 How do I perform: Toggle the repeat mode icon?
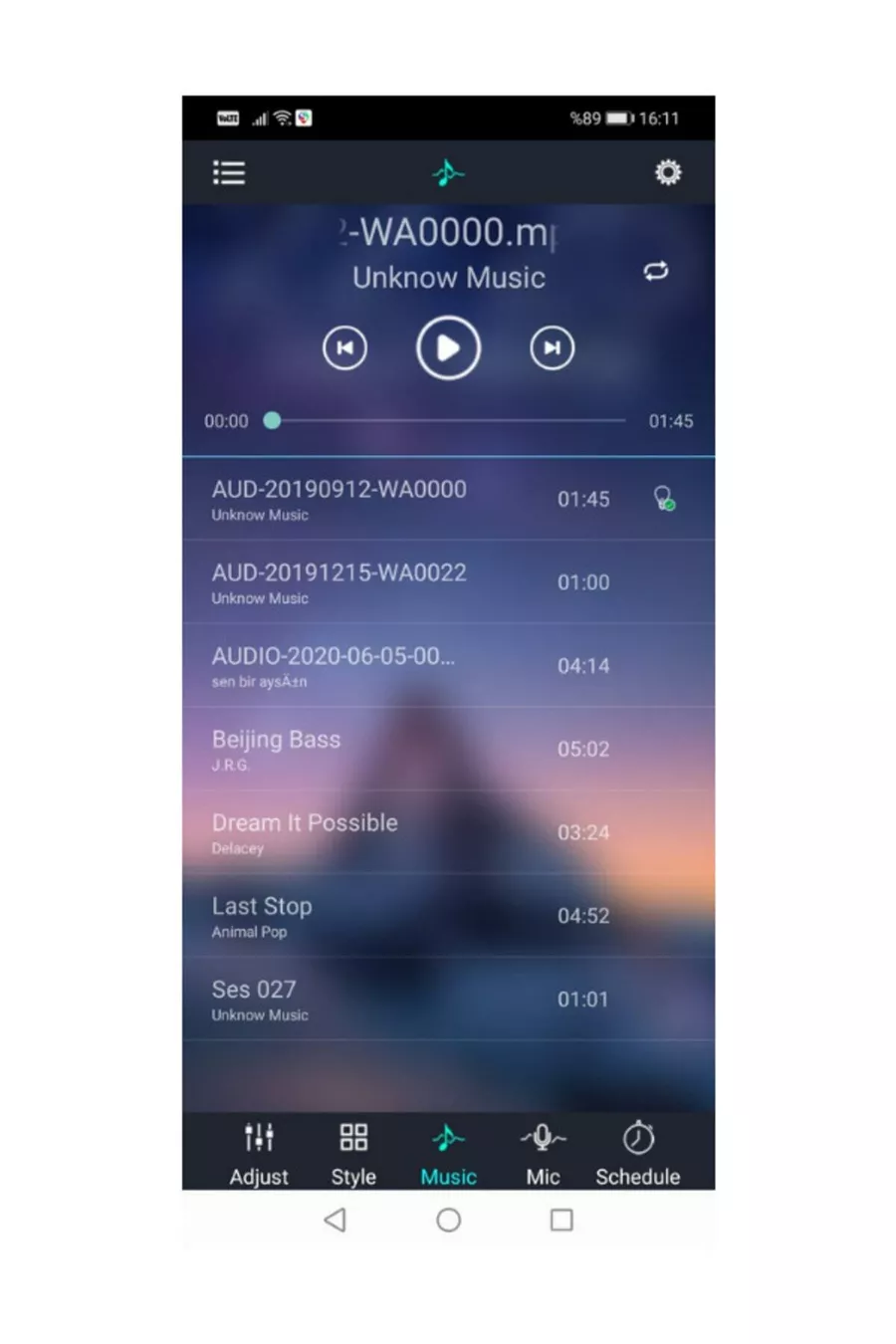tap(655, 271)
